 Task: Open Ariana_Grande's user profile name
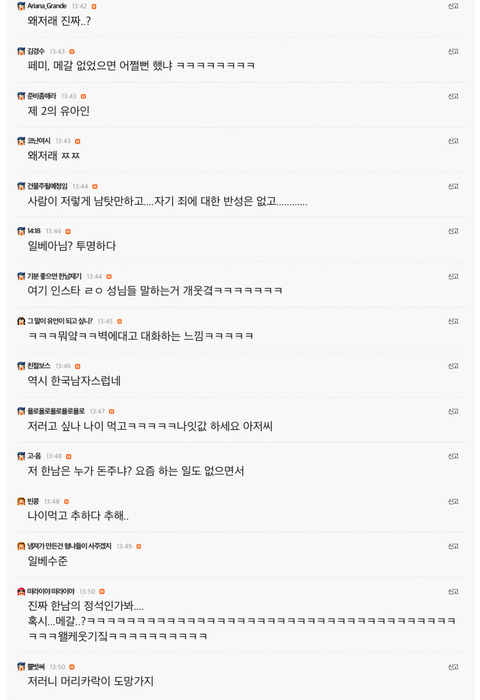click(47, 6)
